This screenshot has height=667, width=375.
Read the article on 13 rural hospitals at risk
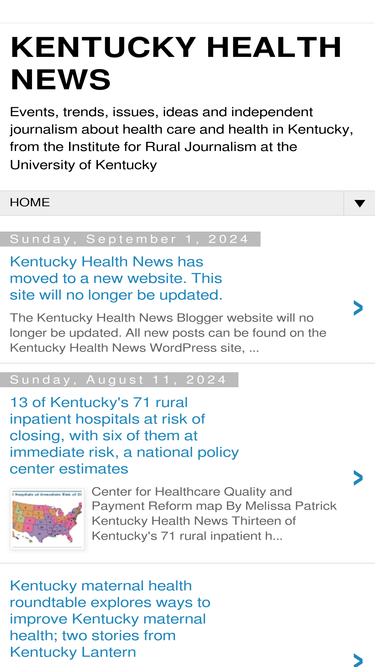coord(124,436)
